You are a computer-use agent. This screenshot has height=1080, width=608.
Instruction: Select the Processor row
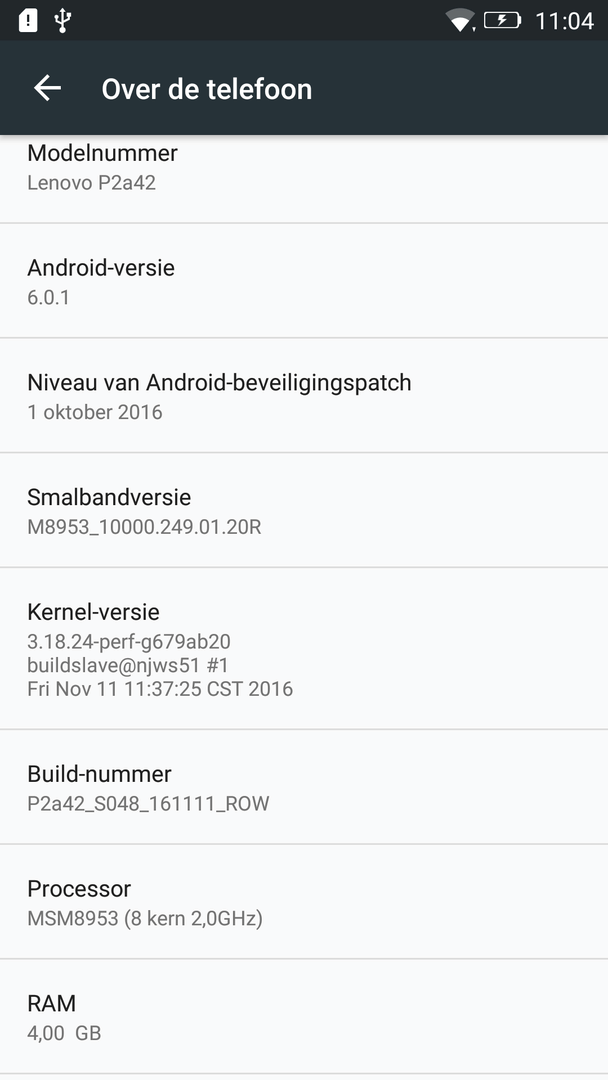[x=304, y=902]
